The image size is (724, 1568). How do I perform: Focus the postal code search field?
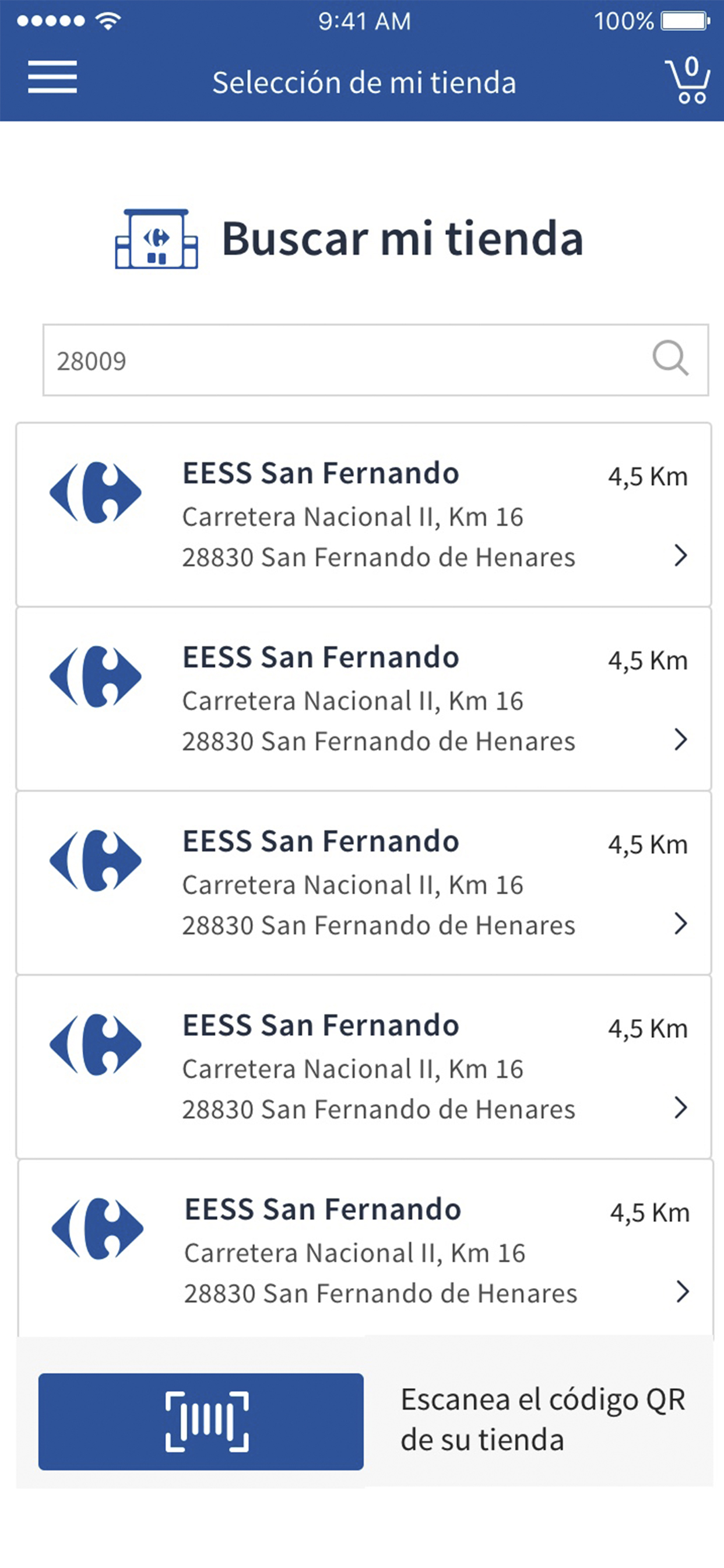(x=375, y=360)
